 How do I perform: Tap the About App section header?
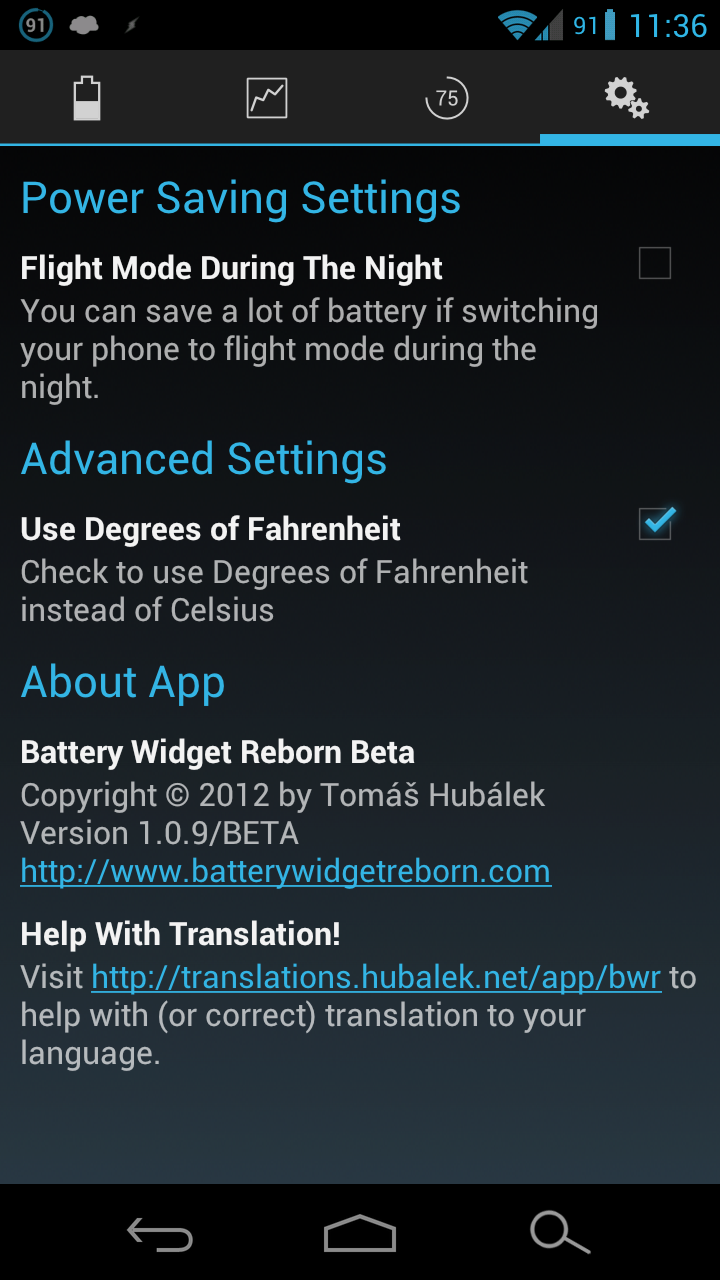[122, 682]
